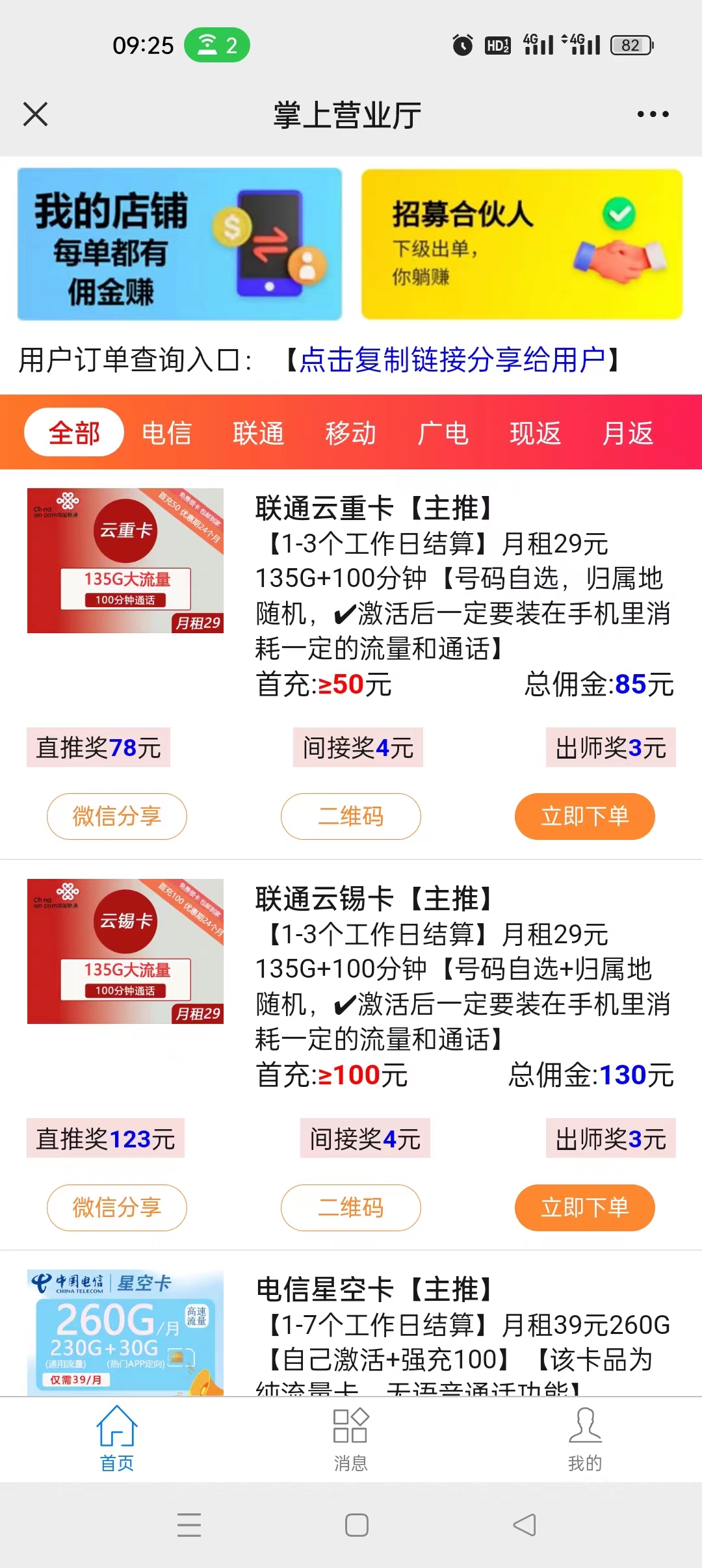Switch to the 移动 tab
The width and height of the screenshot is (702, 1568).
point(351,433)
